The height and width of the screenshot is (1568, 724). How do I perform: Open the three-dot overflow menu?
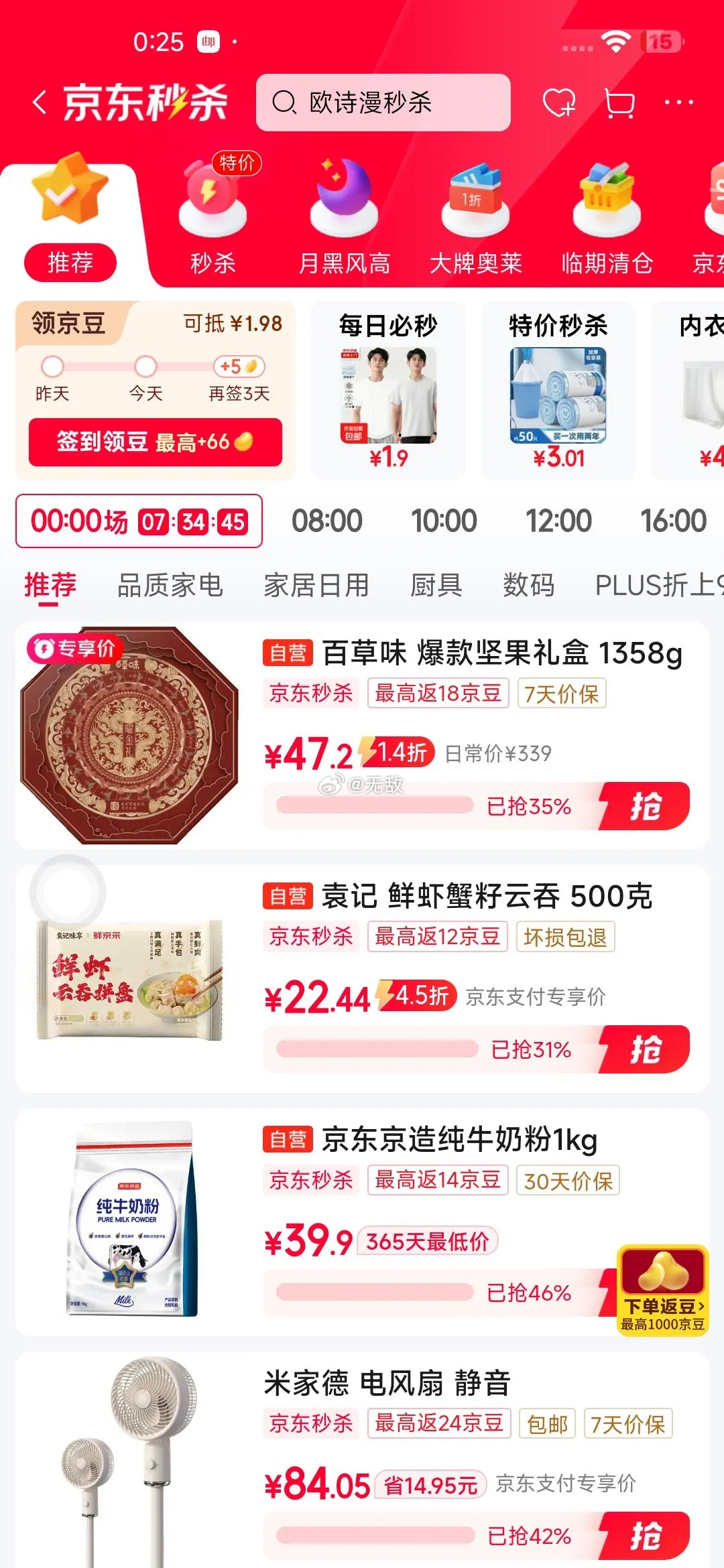(678, 103)
